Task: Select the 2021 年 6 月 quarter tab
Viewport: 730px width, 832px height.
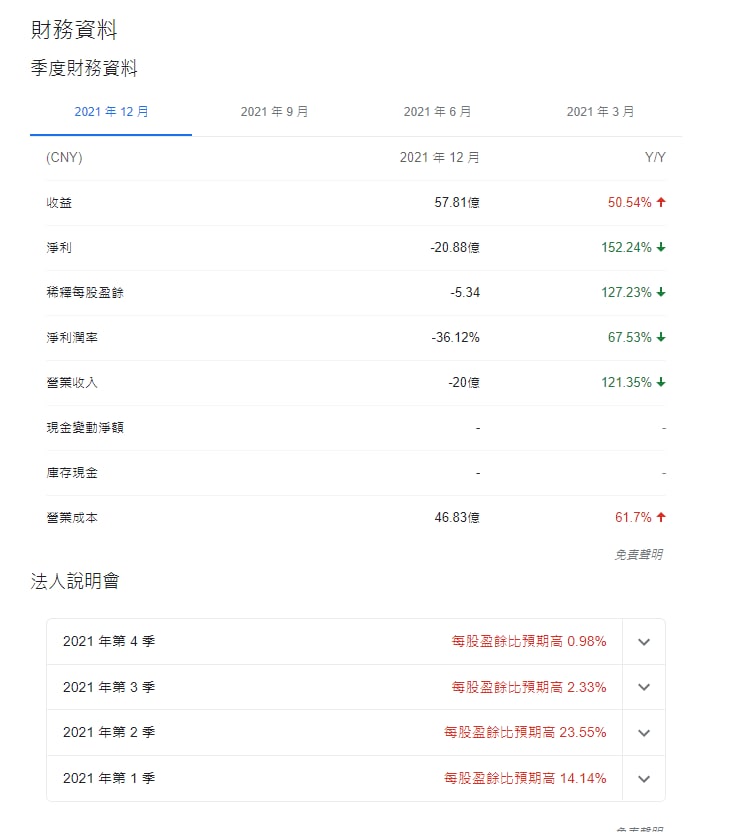Action: pyautogui.click(x=437, y=112)
